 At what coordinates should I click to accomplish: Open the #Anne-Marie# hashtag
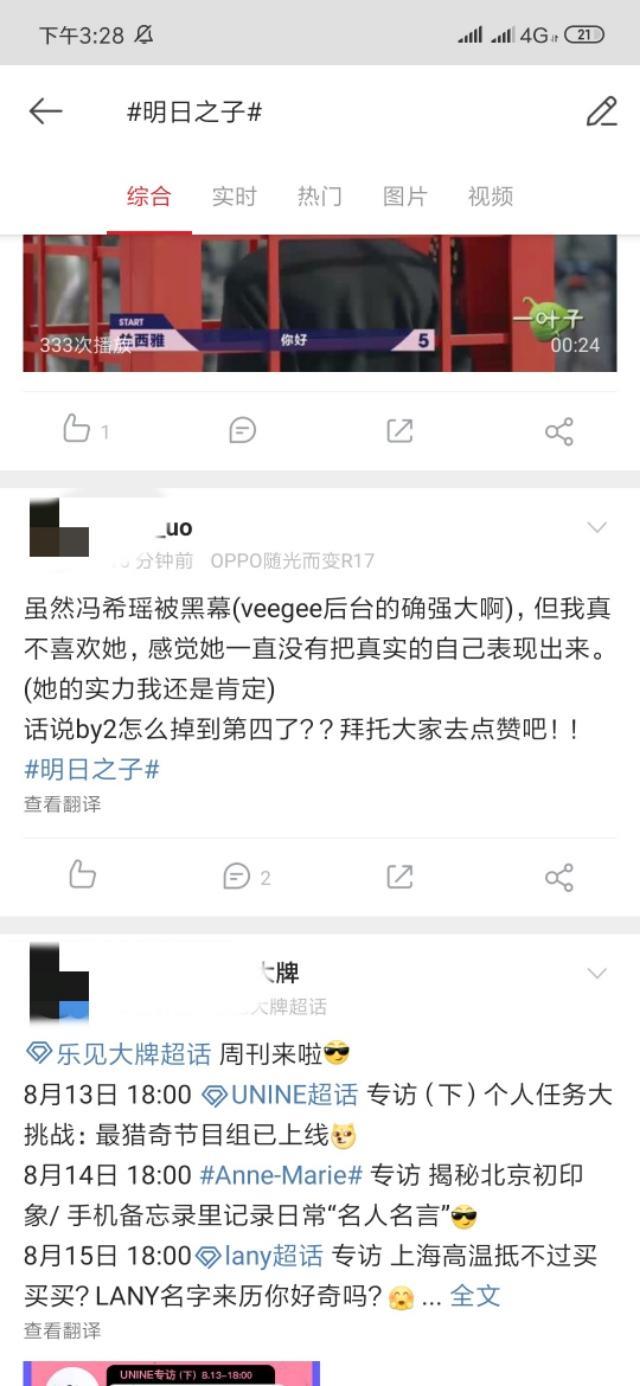[281, 1175]
